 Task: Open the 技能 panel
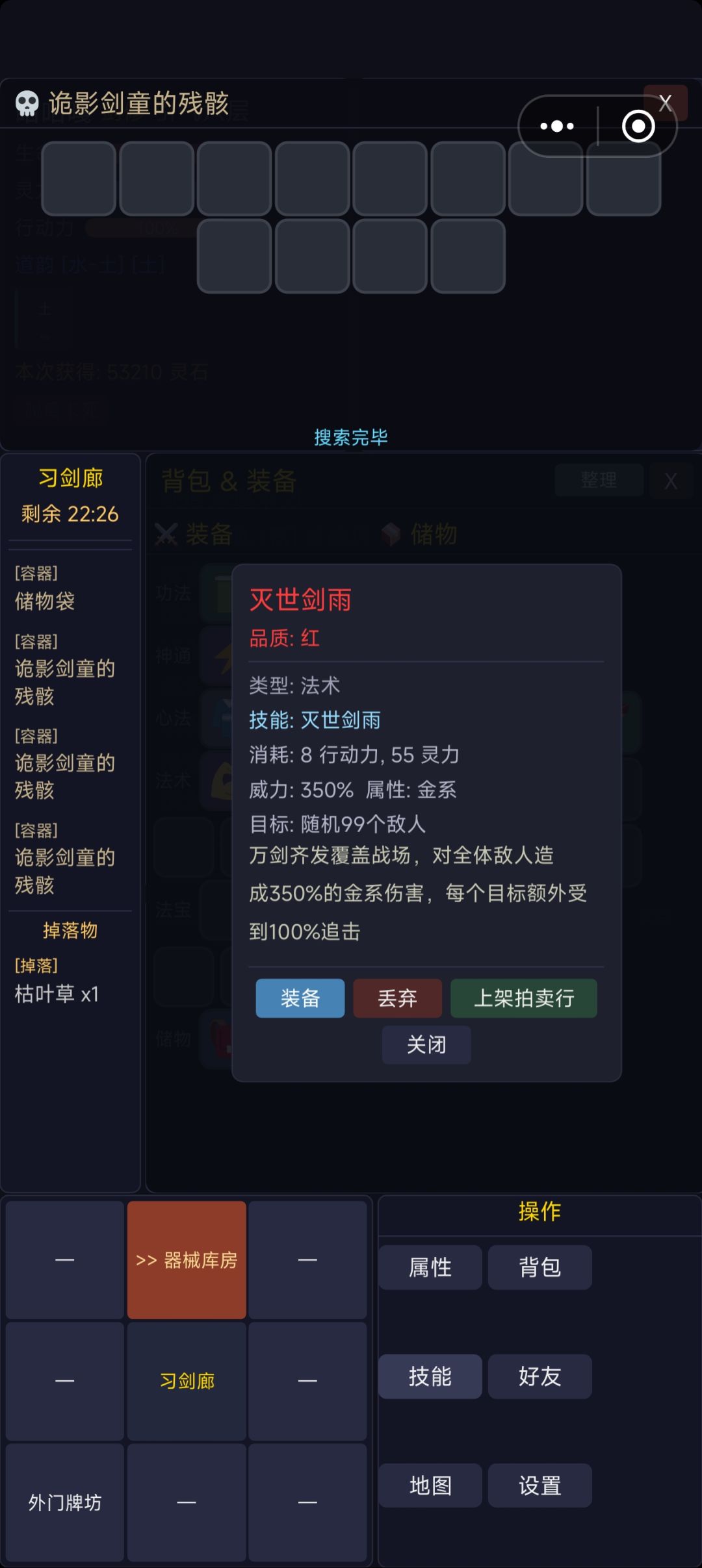click(430, 1376)
